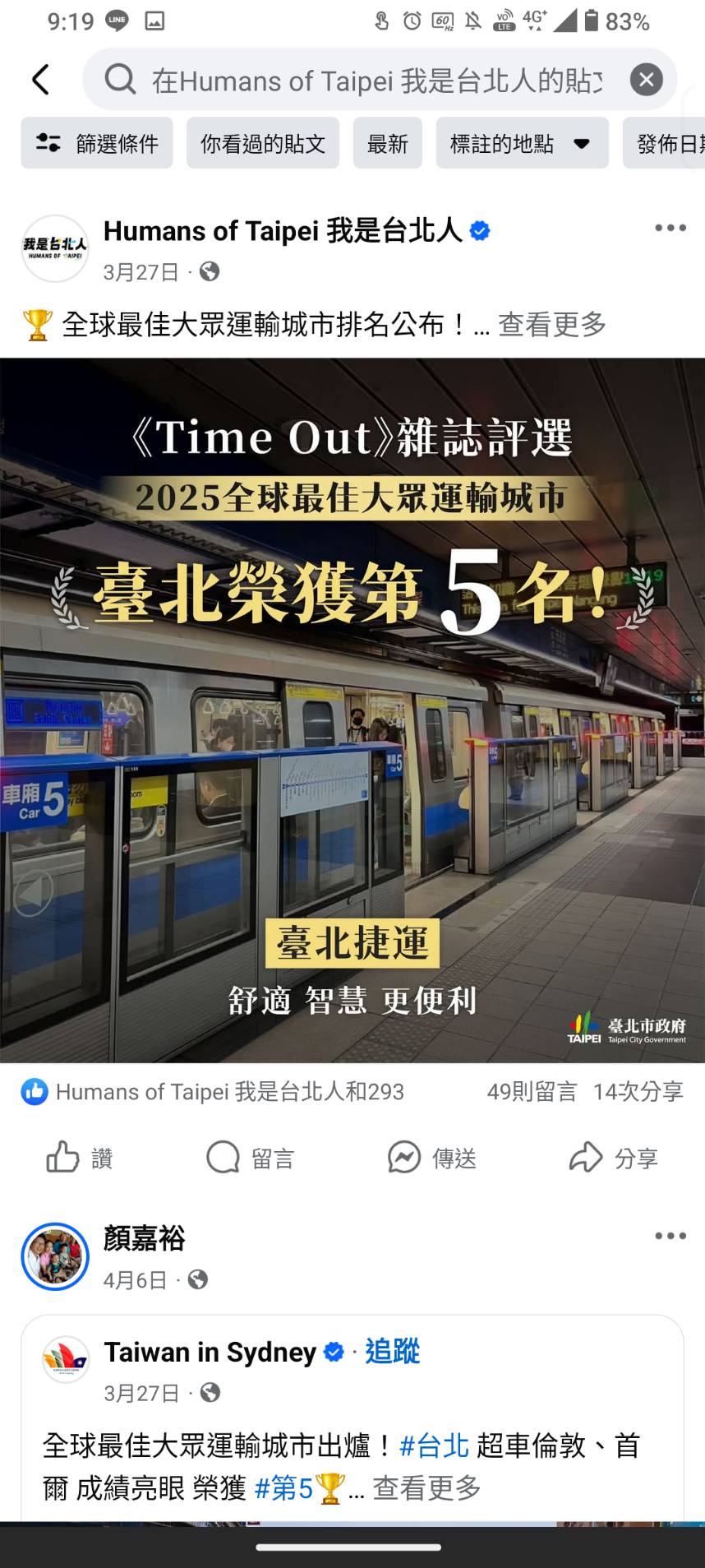Follow Taiwan in Sydney with 追蹤

point(392,1351)
